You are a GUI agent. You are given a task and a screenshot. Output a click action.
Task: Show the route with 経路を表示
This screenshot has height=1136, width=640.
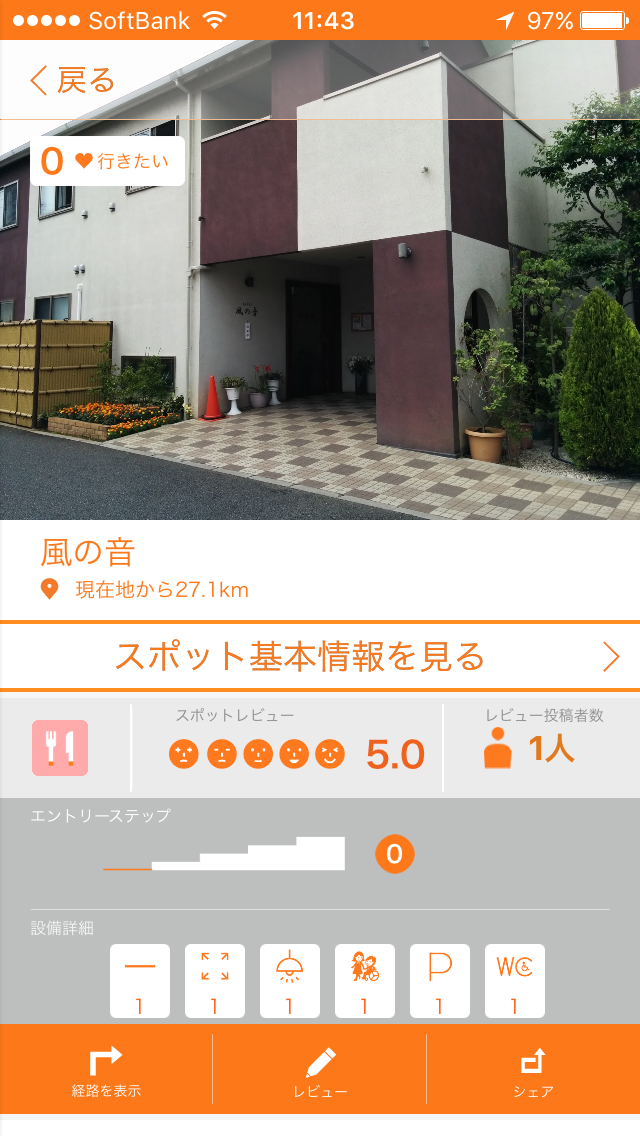tap(106, 1074)
